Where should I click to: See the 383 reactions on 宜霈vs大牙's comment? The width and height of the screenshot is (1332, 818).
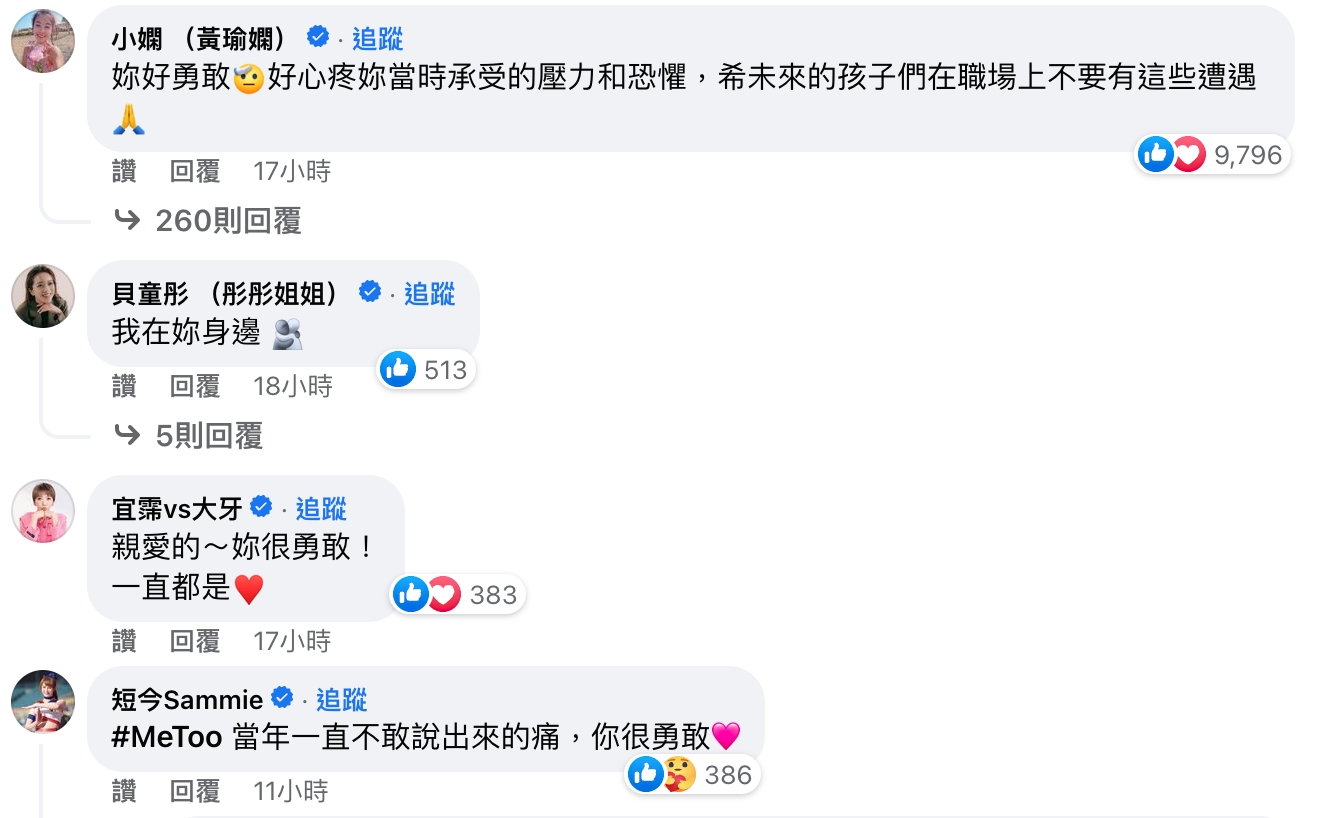492,595
